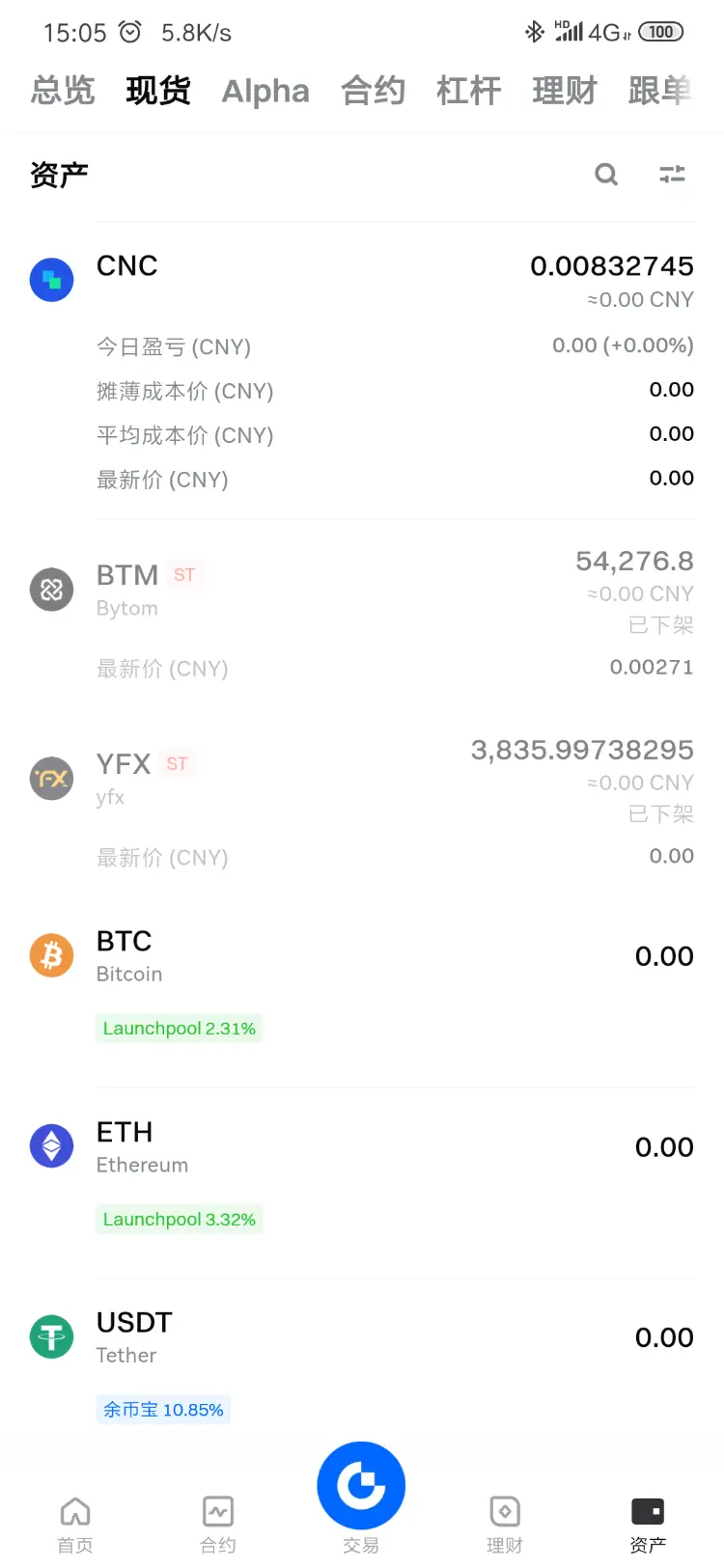
Task: Switch to the 杠杆 tab
Action: click(468, 91)
